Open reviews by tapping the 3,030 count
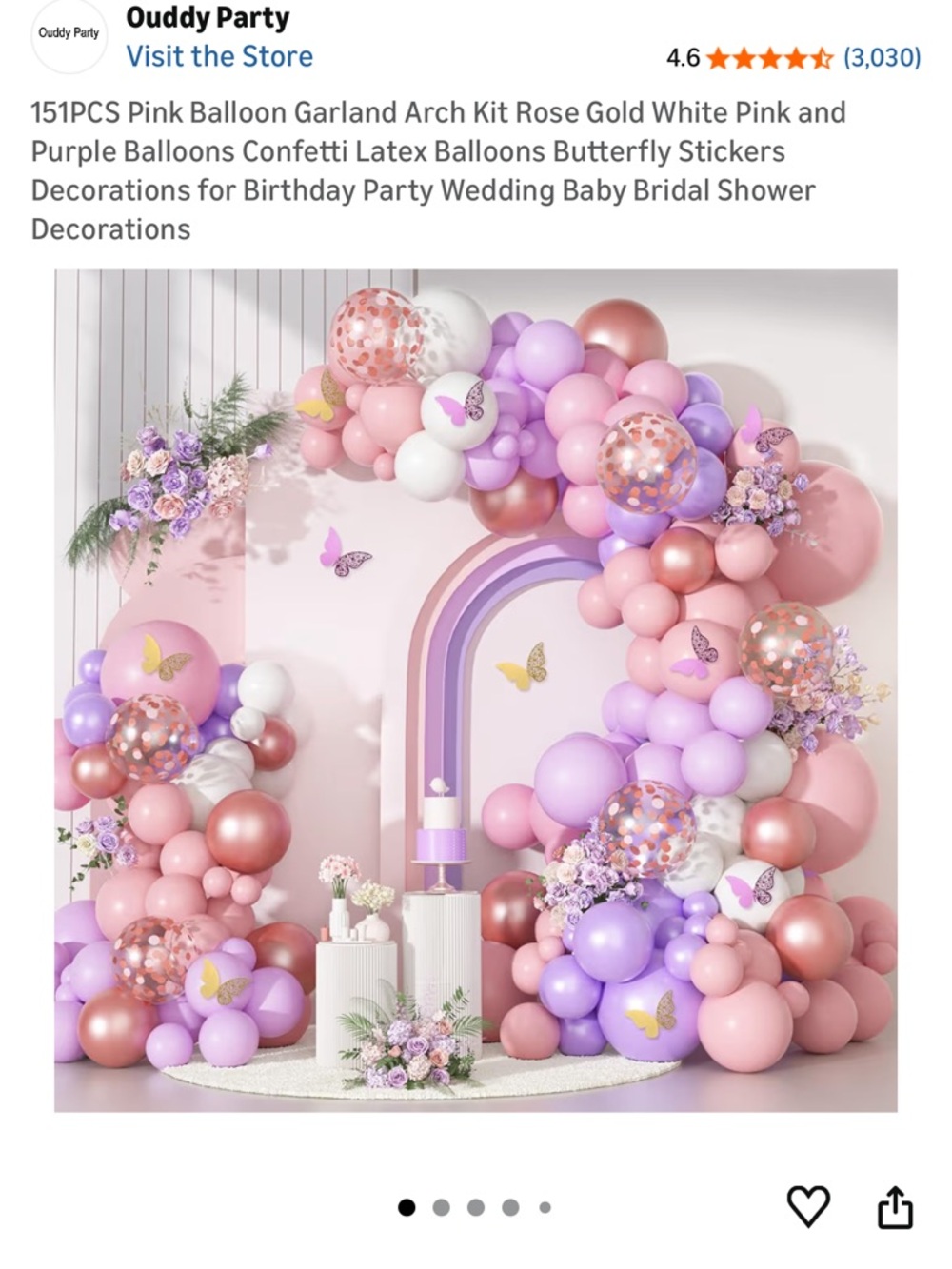This screenshot has height=1269, width=952. pos(881,59)
